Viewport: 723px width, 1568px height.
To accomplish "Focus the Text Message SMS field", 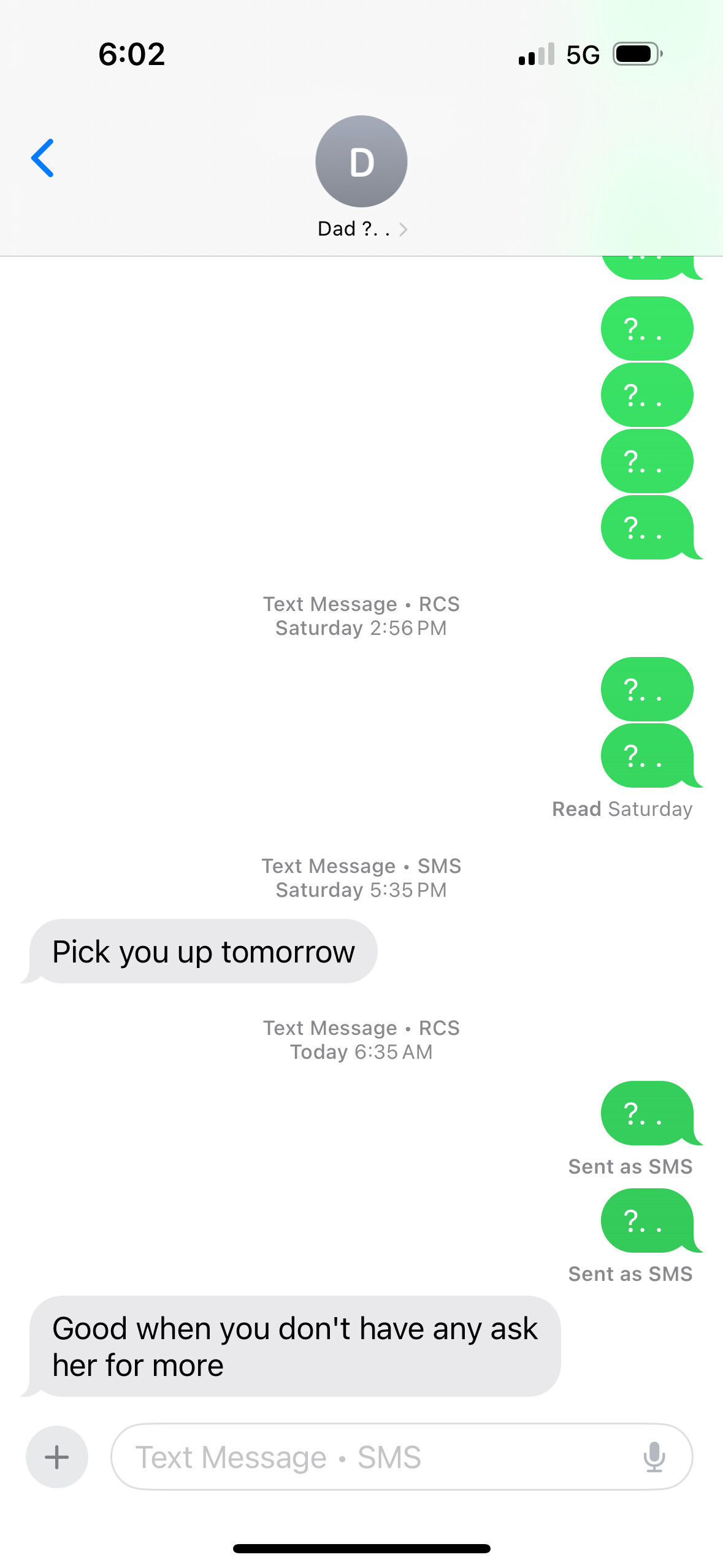I will [402, 1456].
